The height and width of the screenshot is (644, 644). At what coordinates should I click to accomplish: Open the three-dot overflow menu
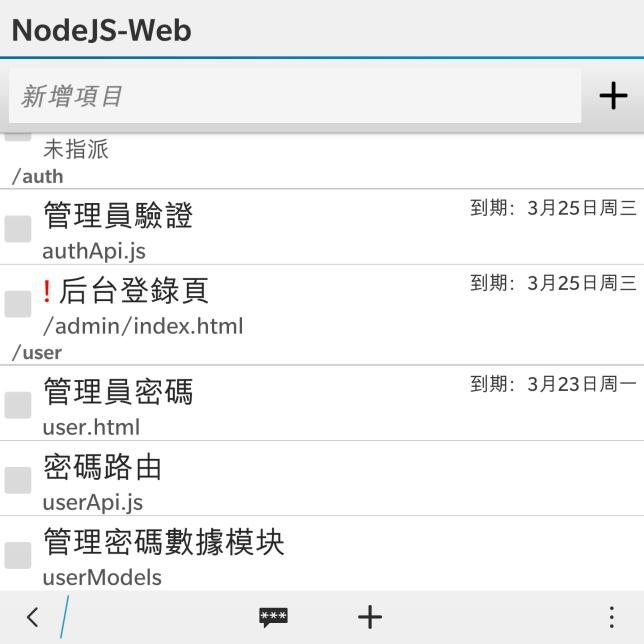click(611, 617)
